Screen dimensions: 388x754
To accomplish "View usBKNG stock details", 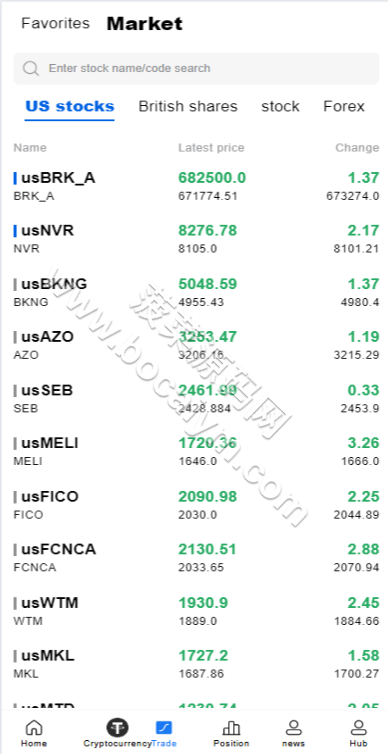I will 196,292.
